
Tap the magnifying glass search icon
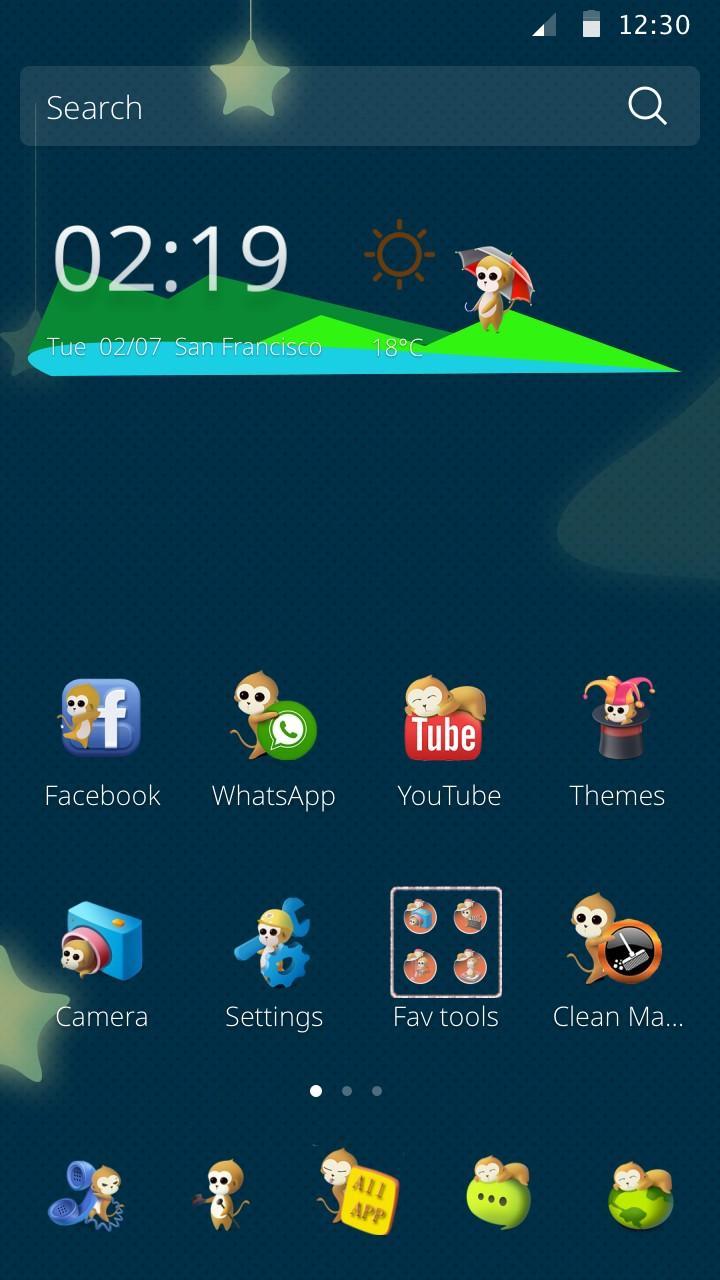(x=647, y=106)
